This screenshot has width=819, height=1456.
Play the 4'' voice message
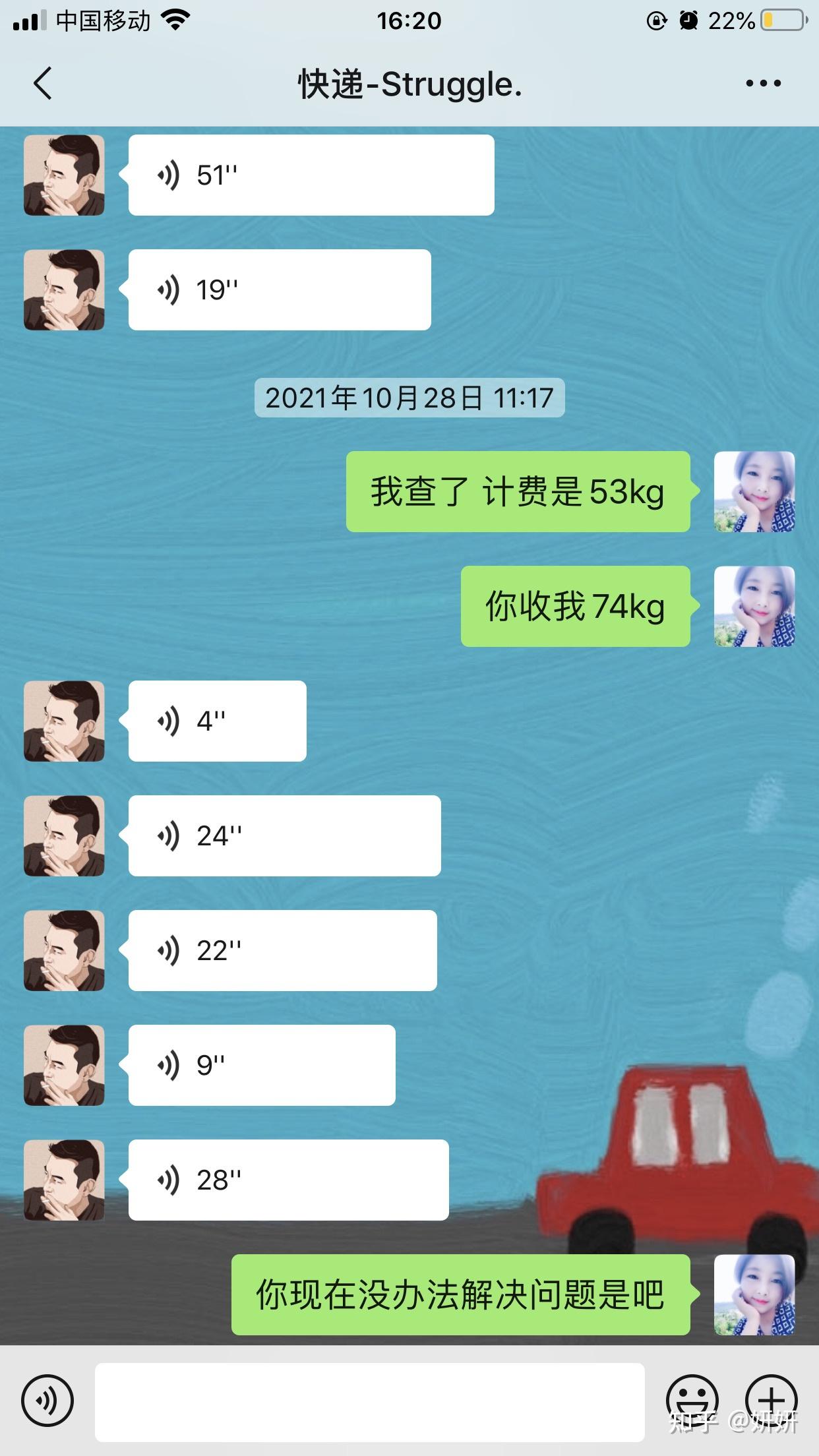pos(218,721)
